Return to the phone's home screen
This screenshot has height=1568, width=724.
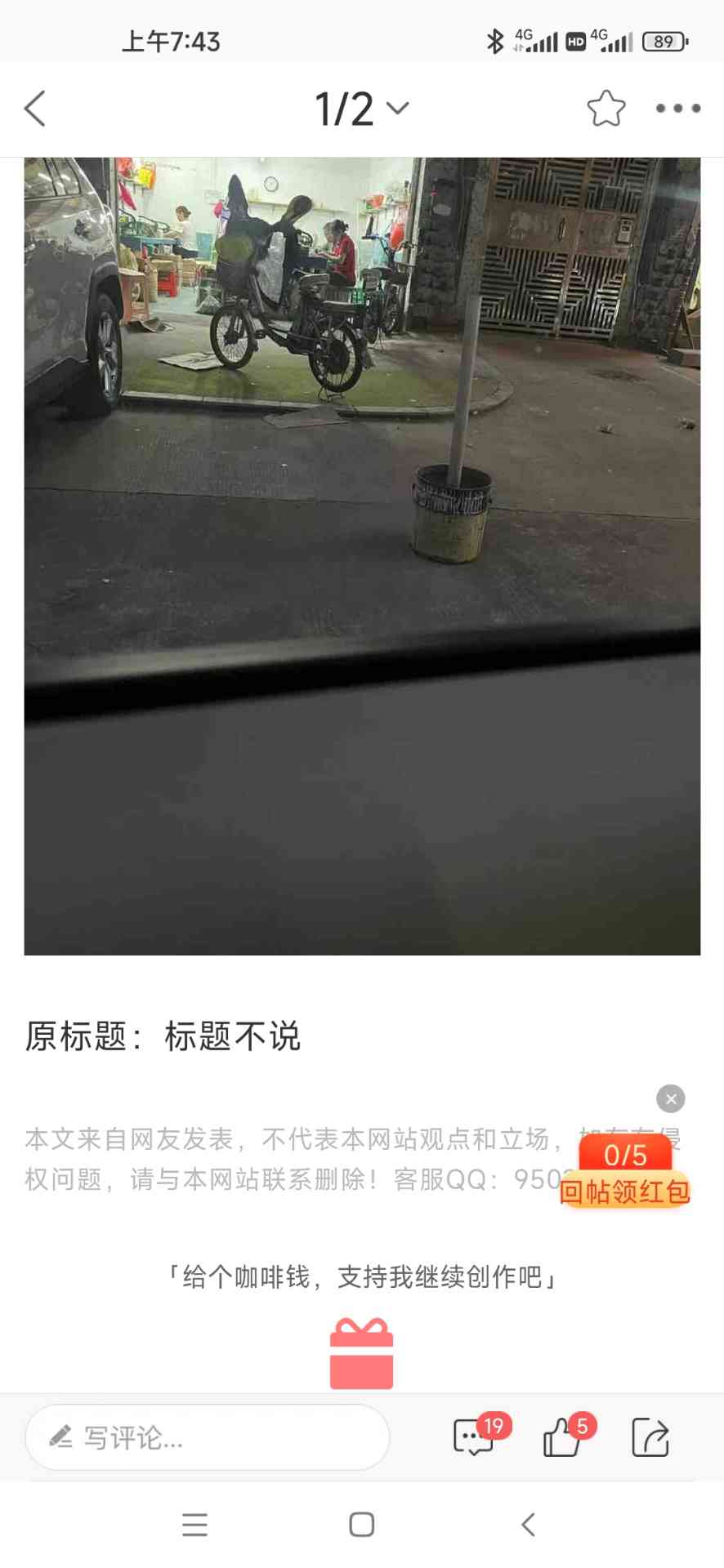361,1525
